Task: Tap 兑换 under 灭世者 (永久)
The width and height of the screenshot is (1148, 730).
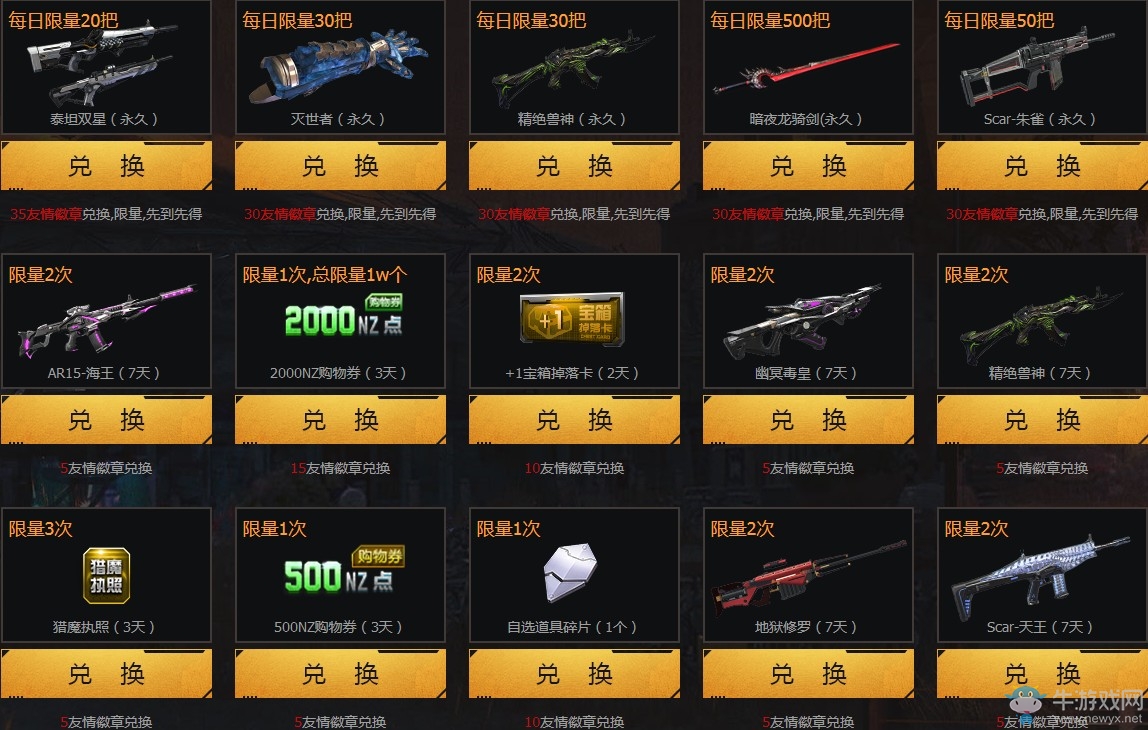Action: click(x=340, y=166)
